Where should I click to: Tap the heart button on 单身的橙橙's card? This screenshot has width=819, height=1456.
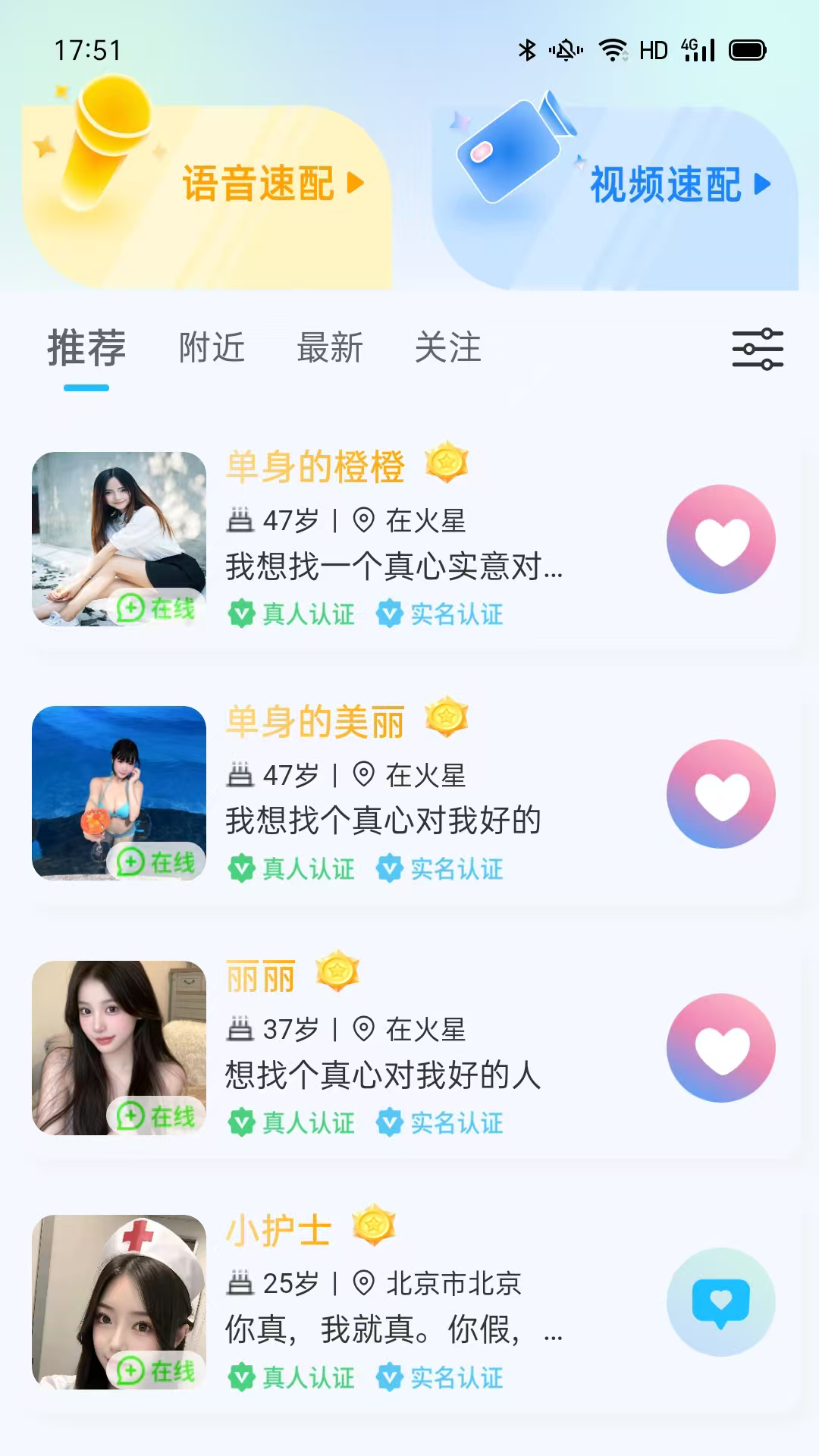click(721, 538)
